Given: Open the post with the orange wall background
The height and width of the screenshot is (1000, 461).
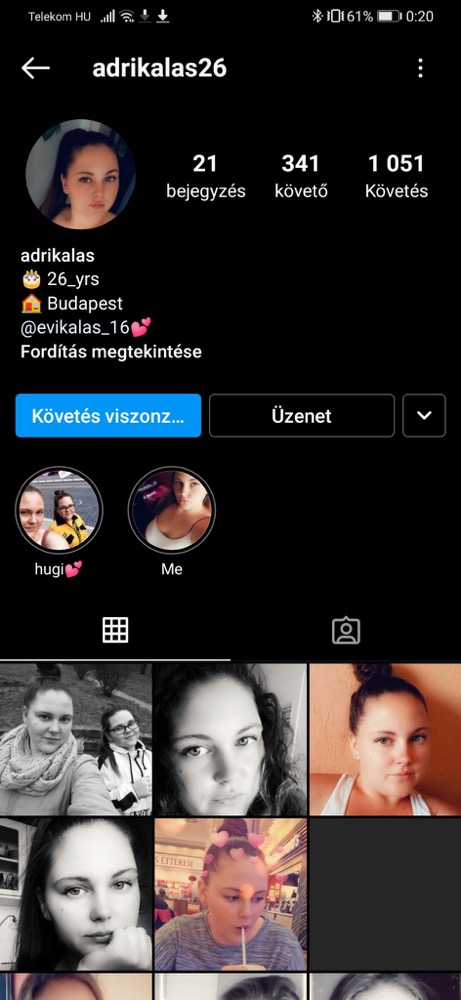Looking at the screenshot, I should [x=385, y=739].
